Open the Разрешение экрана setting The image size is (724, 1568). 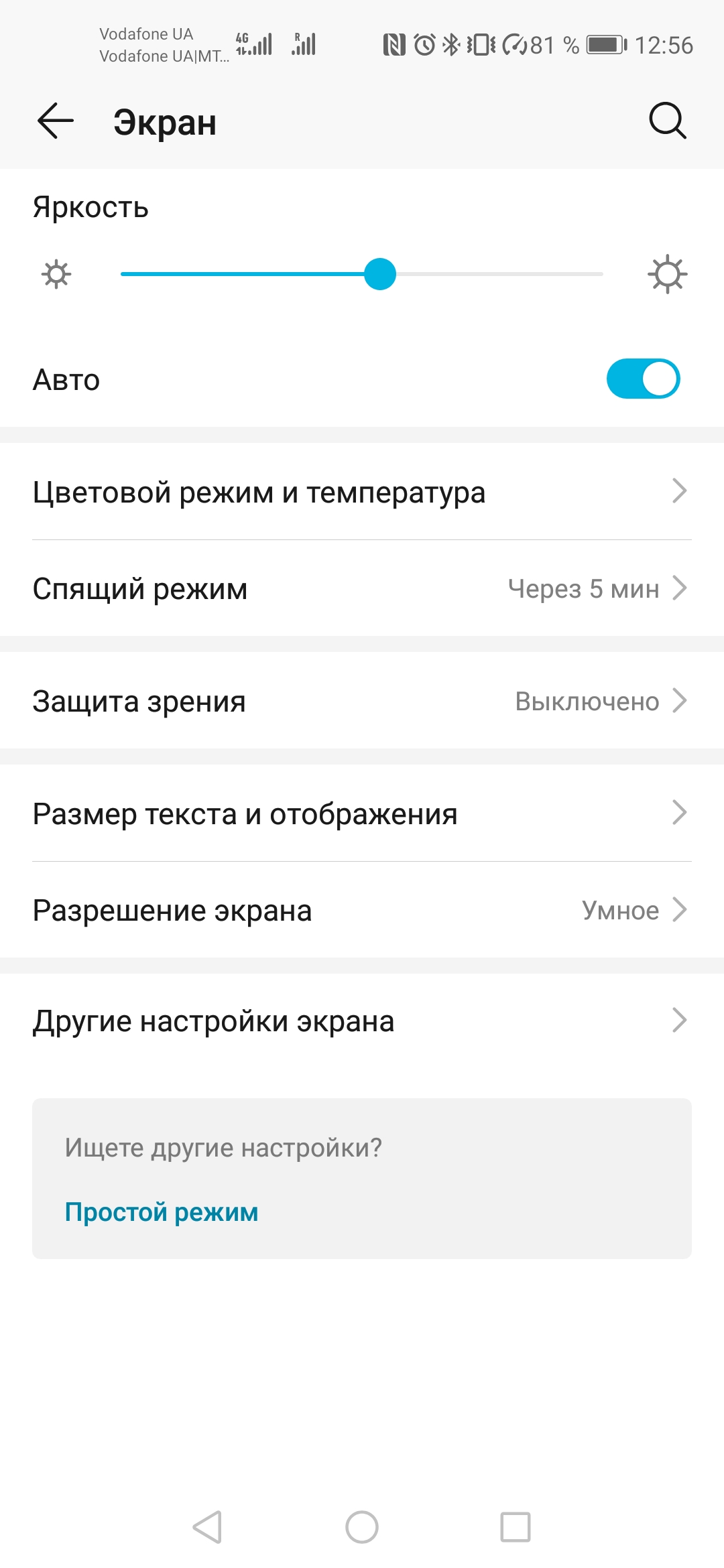(362, 910)
